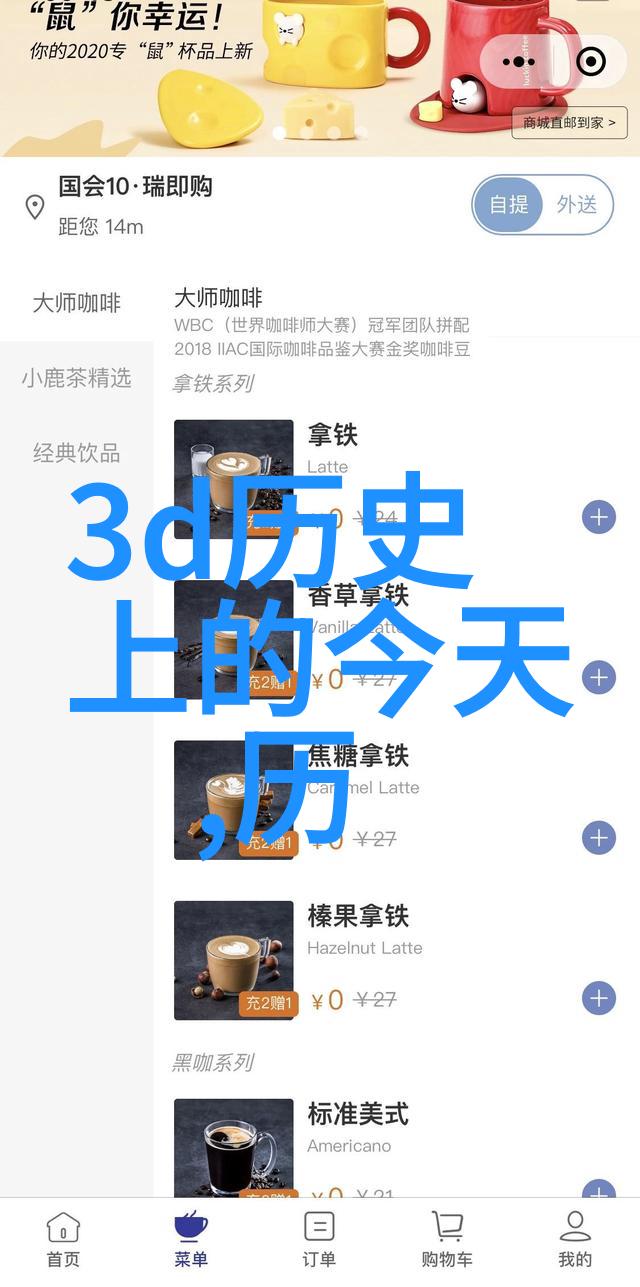View the 榛果拿铁 product image
This screenshot has width=640, height=1287.
233,960
